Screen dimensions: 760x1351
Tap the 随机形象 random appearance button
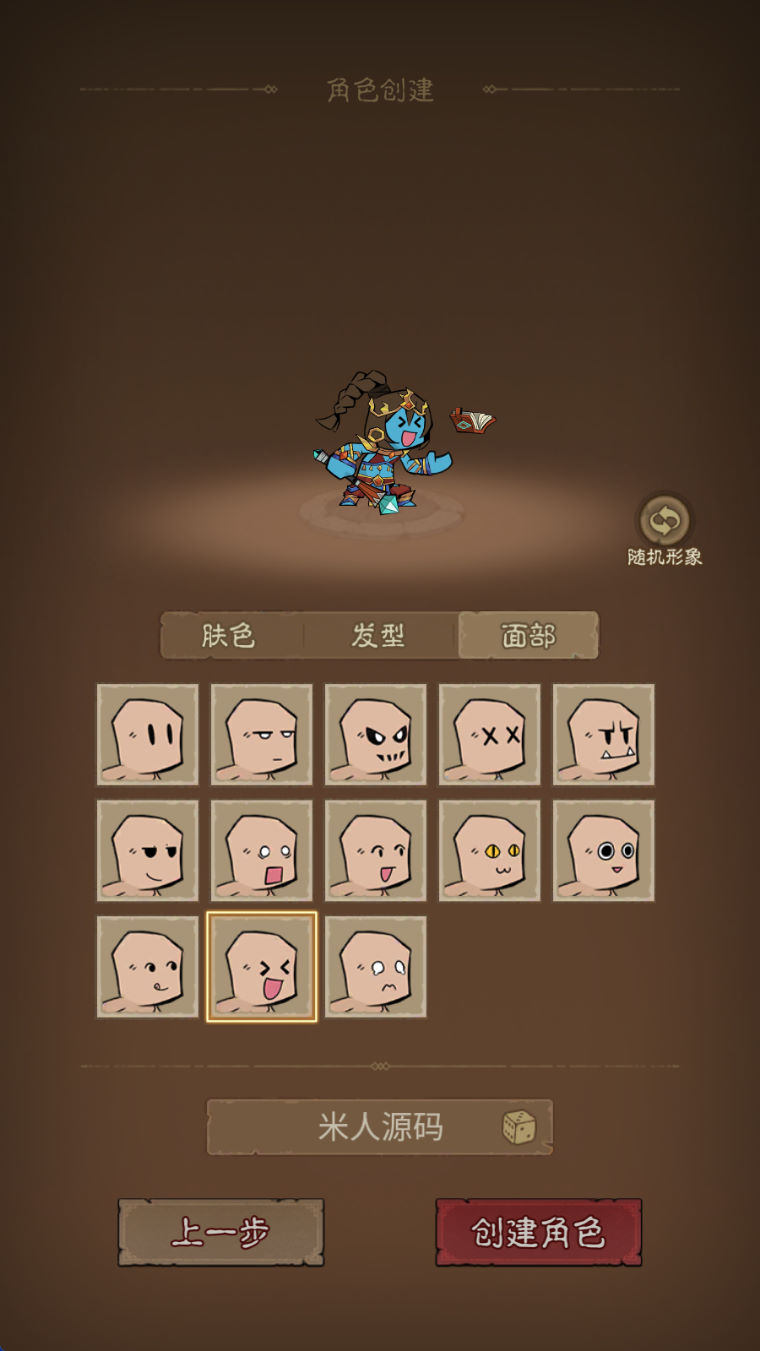(x=665, y=521)
